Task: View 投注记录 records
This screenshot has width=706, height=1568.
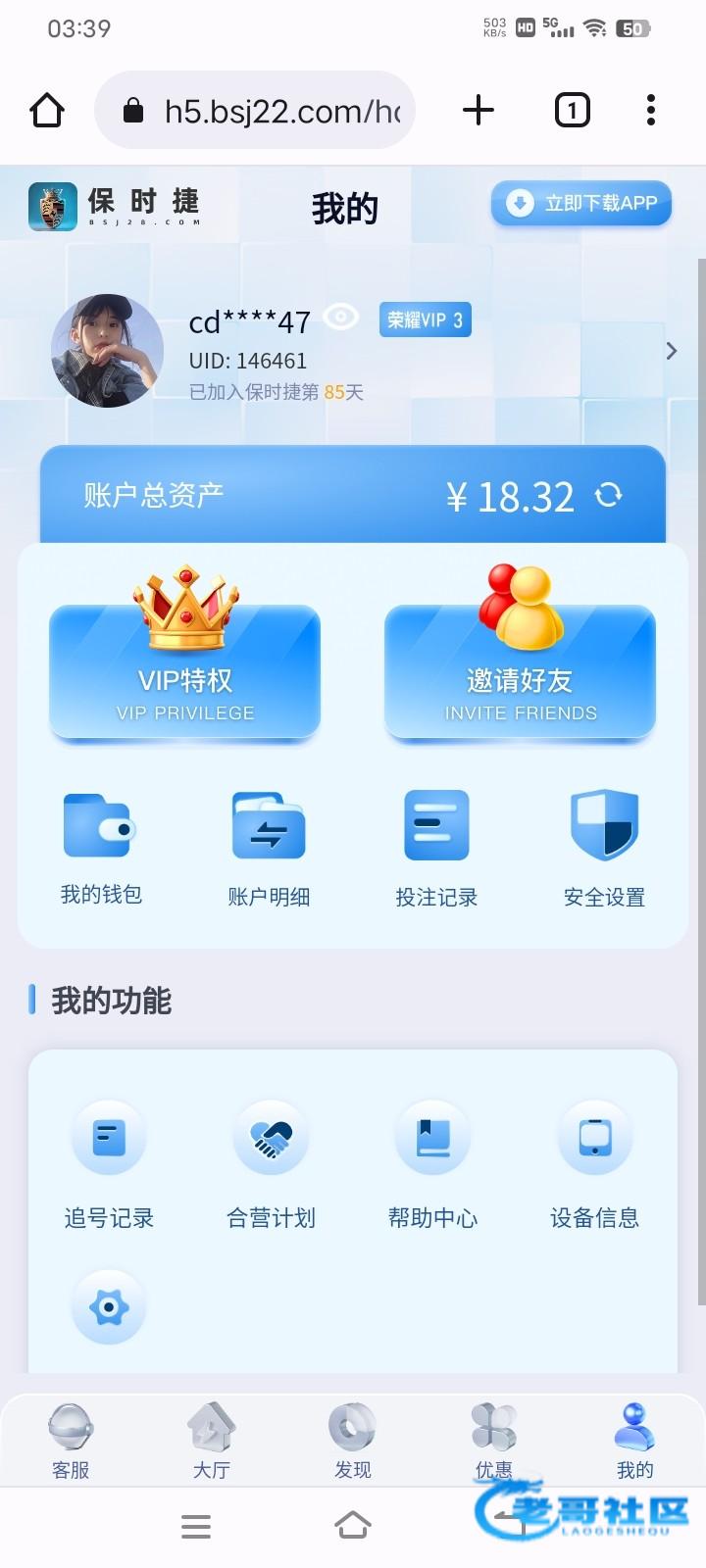Action: click(x=436, y=848)
